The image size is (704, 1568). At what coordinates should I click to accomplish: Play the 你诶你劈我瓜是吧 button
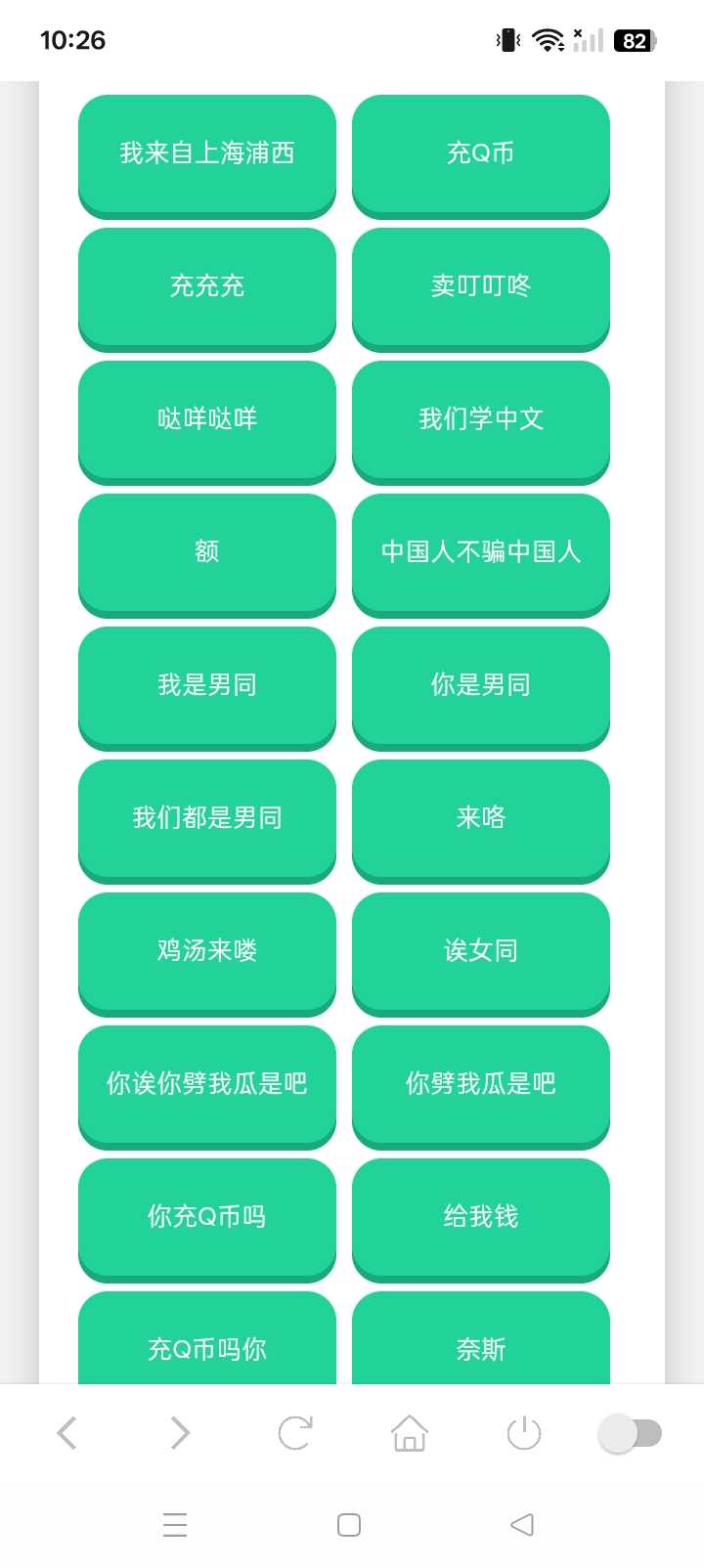click(x=207, y=1084)
